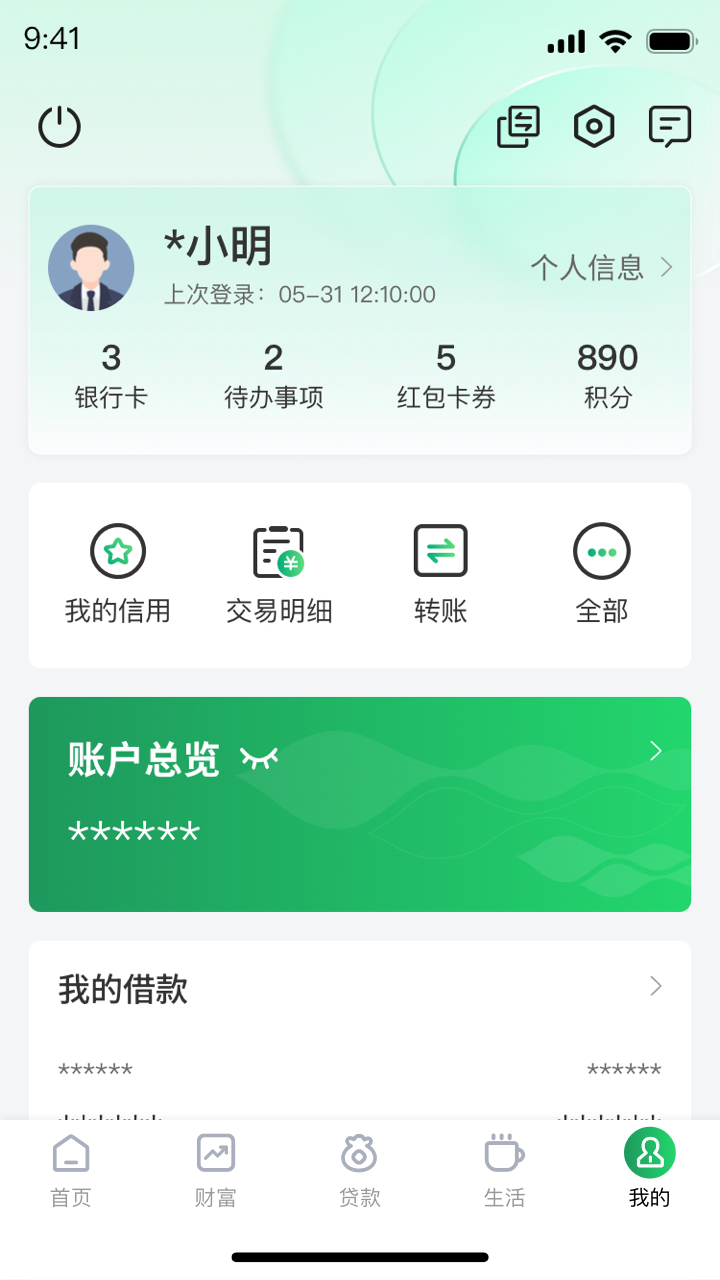The image size is (720, 1280).
Task: Select the 我的信用 star icon
Action: 118,551
